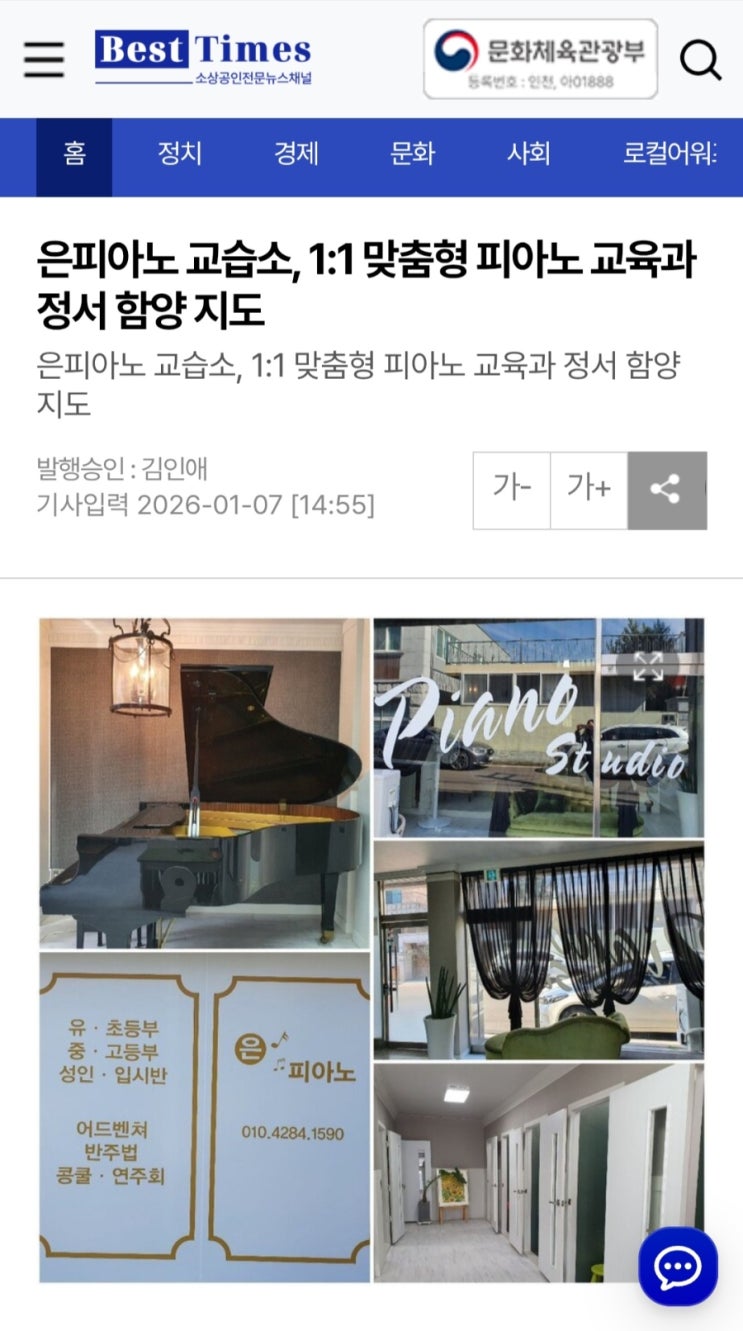Screen dimensions: 743x1331
Task: Switch to the 사회 tab
Action: click(x=528, y=154)
